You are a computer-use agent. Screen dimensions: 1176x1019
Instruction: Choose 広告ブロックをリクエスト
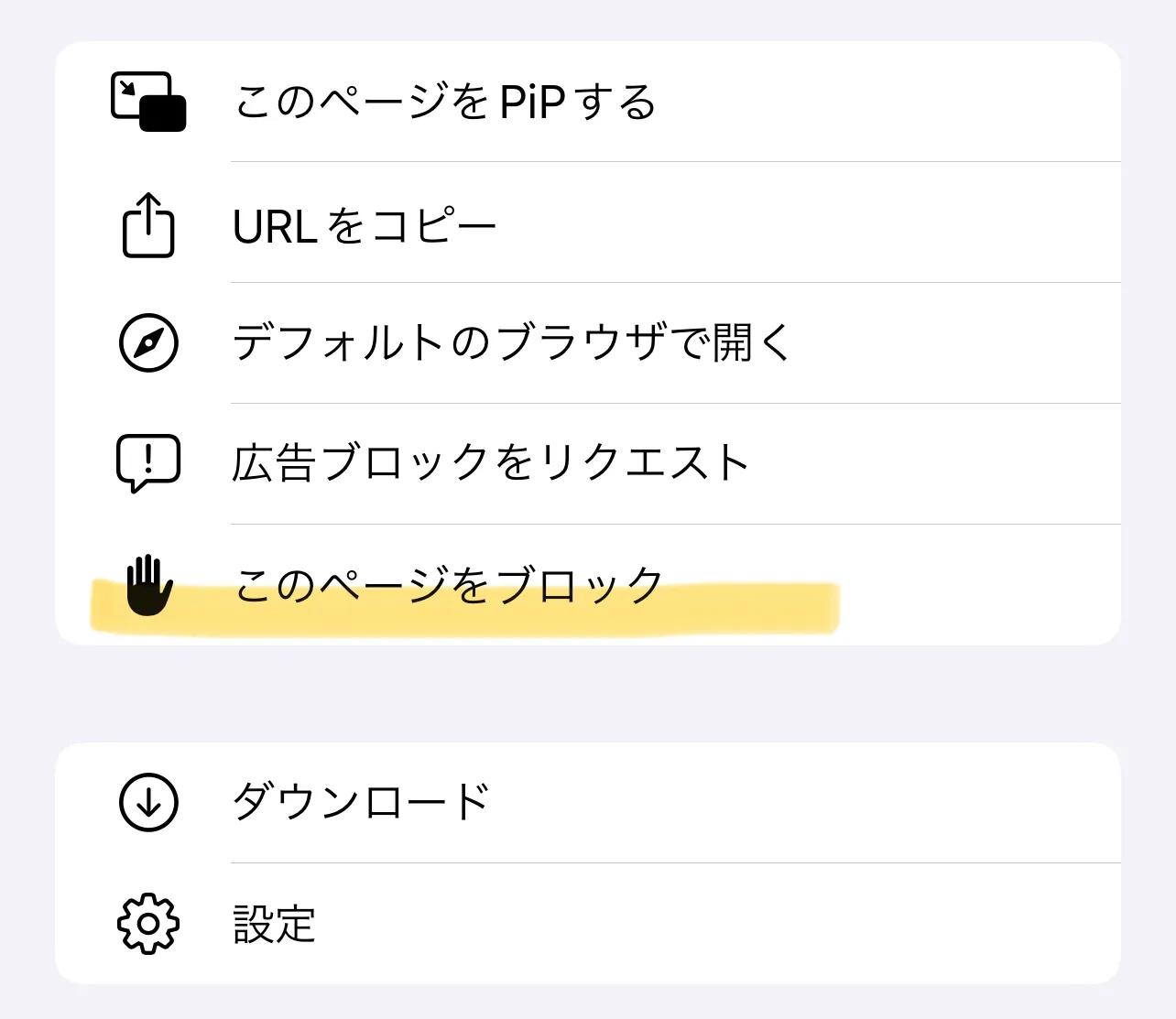coord(491,463)
